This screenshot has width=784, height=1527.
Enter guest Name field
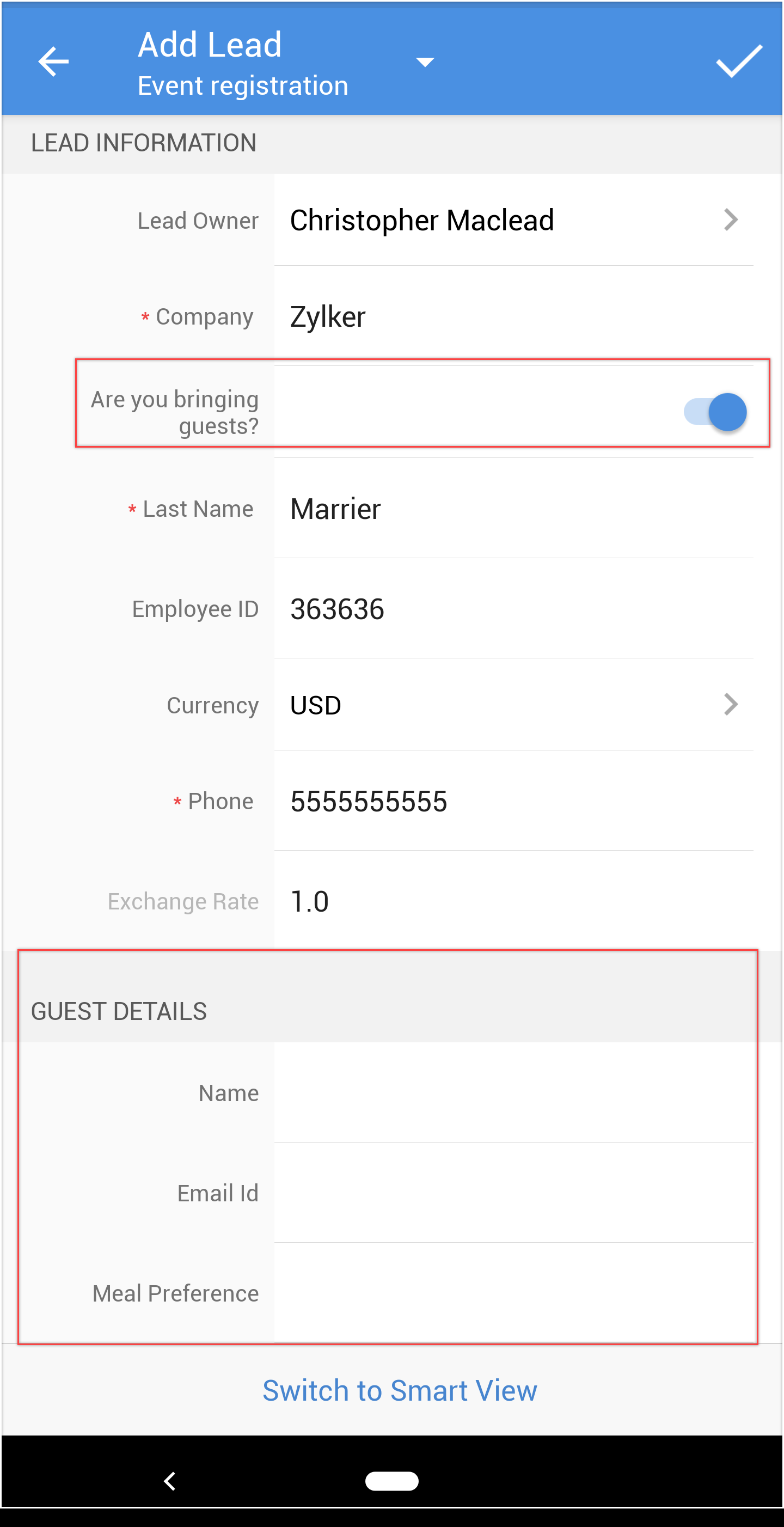(x=513, y=1092)
